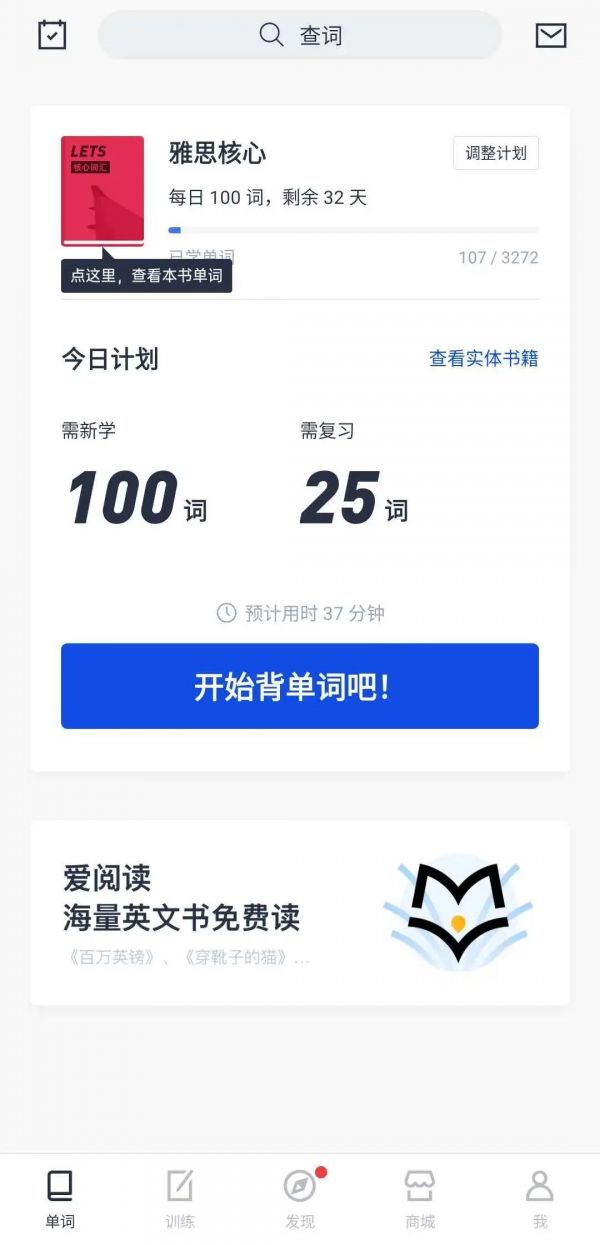The height and width of the screenshot is (1245, 600).
Task: Open the calendar check-in icon
Action: [52, 35]
